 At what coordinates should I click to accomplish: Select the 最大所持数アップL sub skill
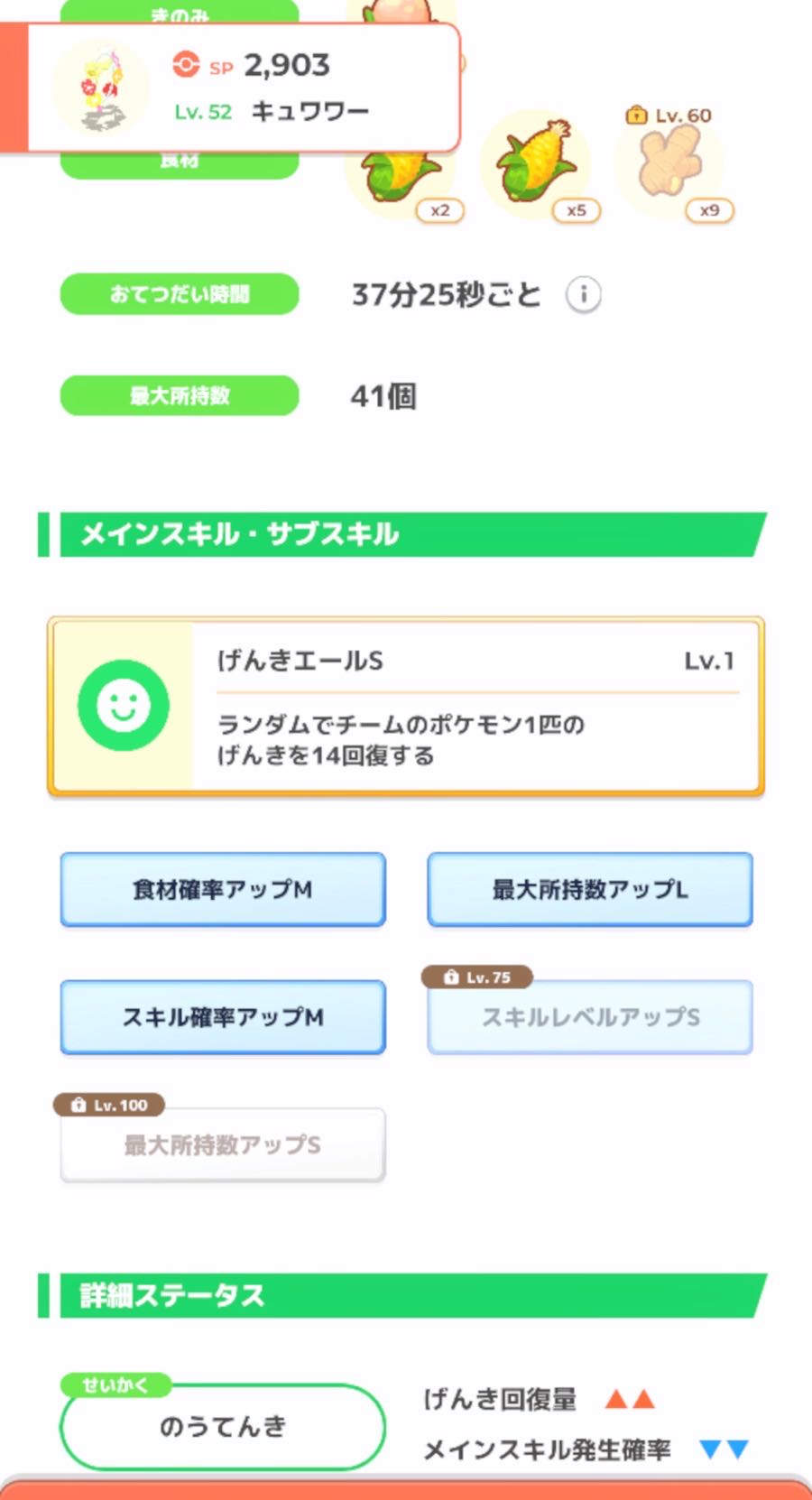(590, 889)
